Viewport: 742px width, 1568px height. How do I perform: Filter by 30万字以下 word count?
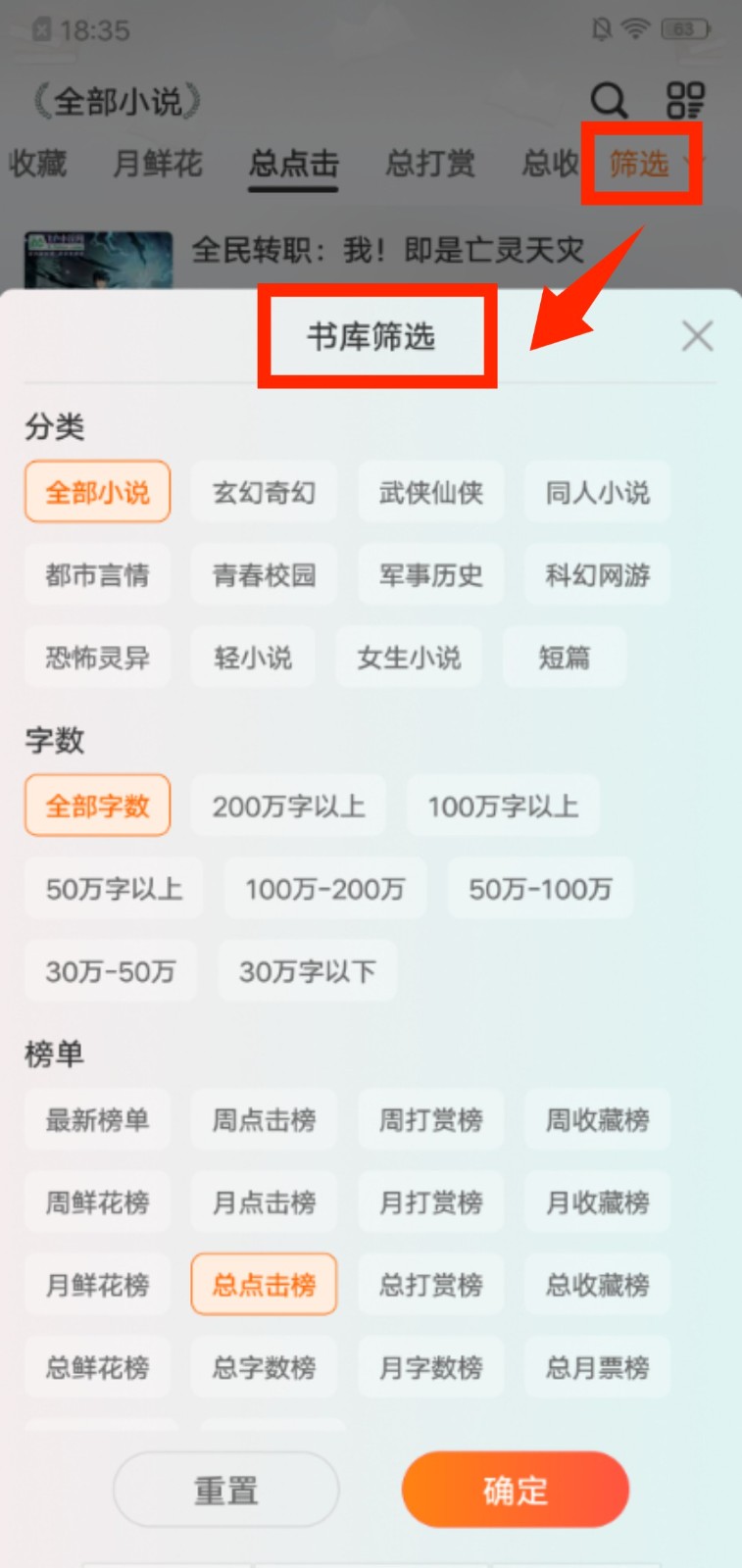[307, 970]
